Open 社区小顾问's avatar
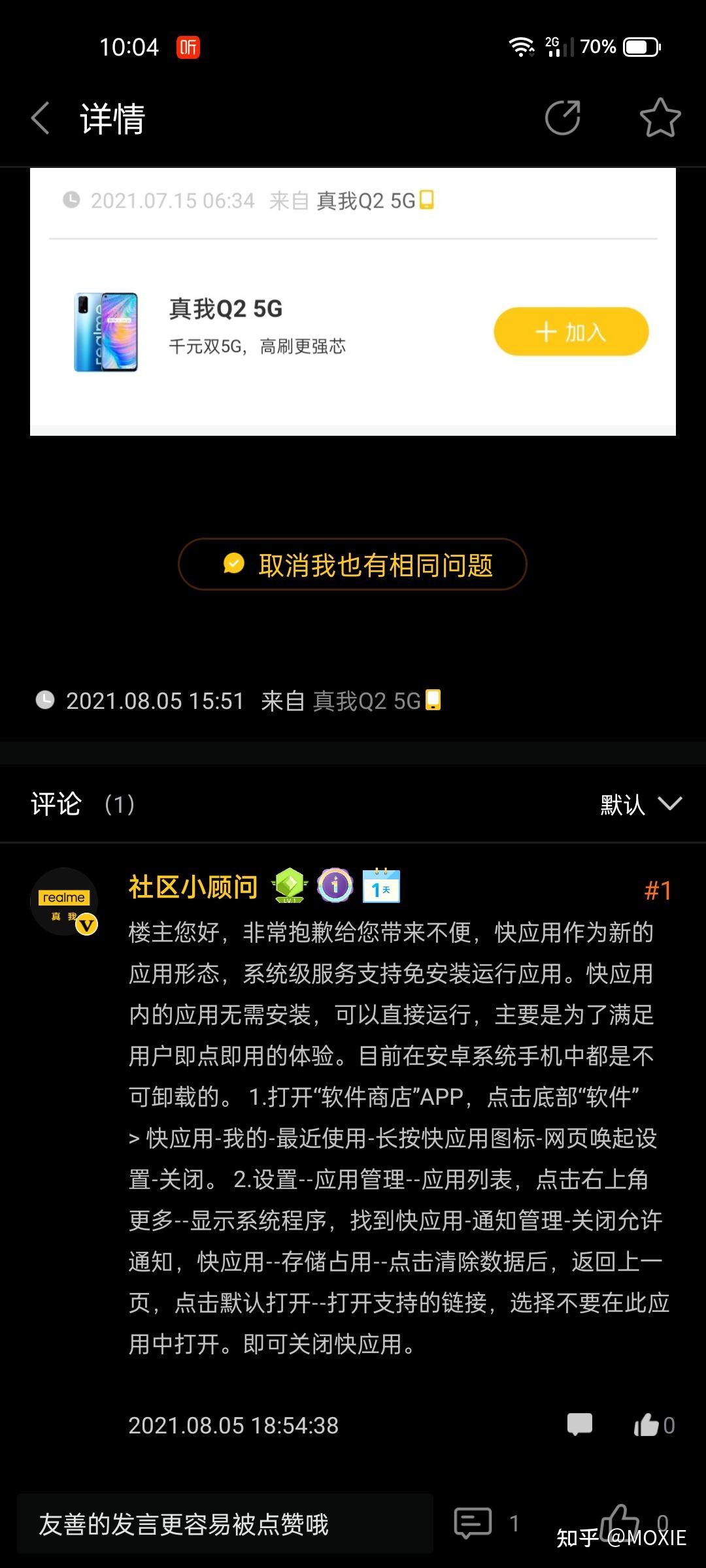This screenshot has width=706, height=1568. click(x=64, y=902)
